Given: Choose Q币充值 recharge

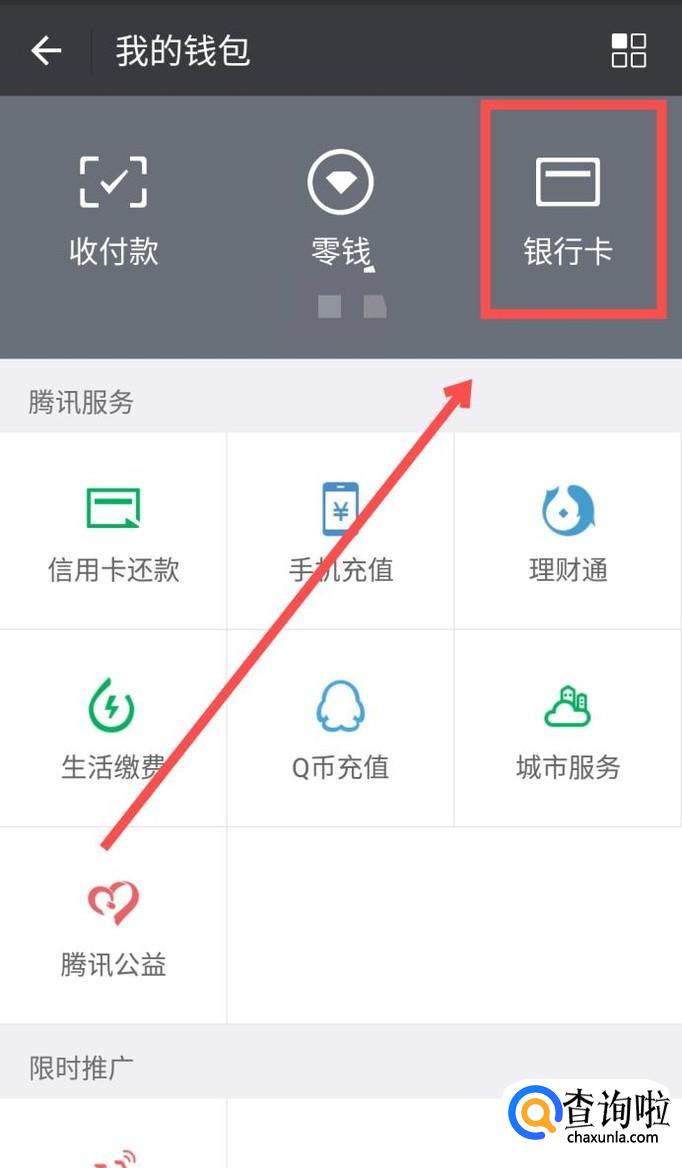Looking at the screenshot, I should point(340,728).
